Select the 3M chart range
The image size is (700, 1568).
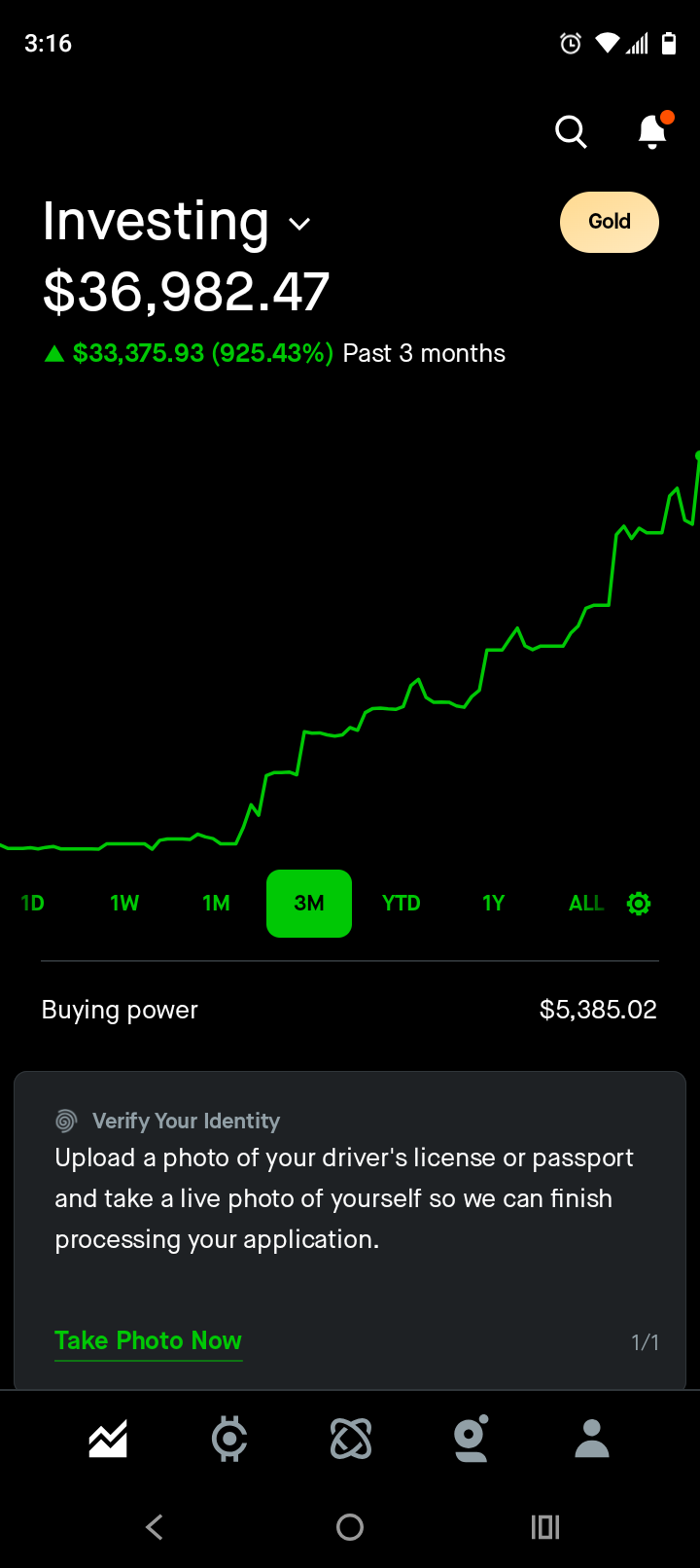309,904
